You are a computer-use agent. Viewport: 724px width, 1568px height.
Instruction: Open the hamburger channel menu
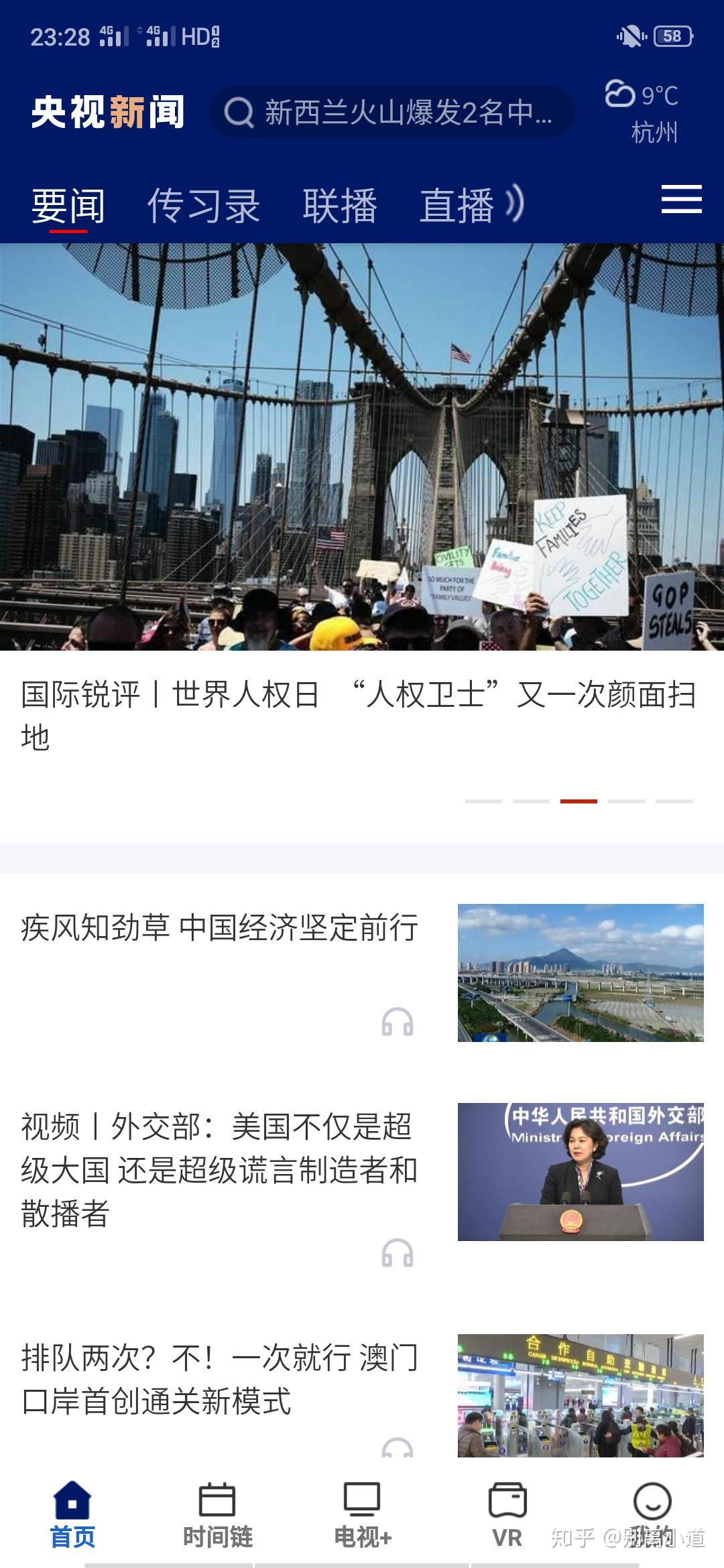click(x=681, y=200)
